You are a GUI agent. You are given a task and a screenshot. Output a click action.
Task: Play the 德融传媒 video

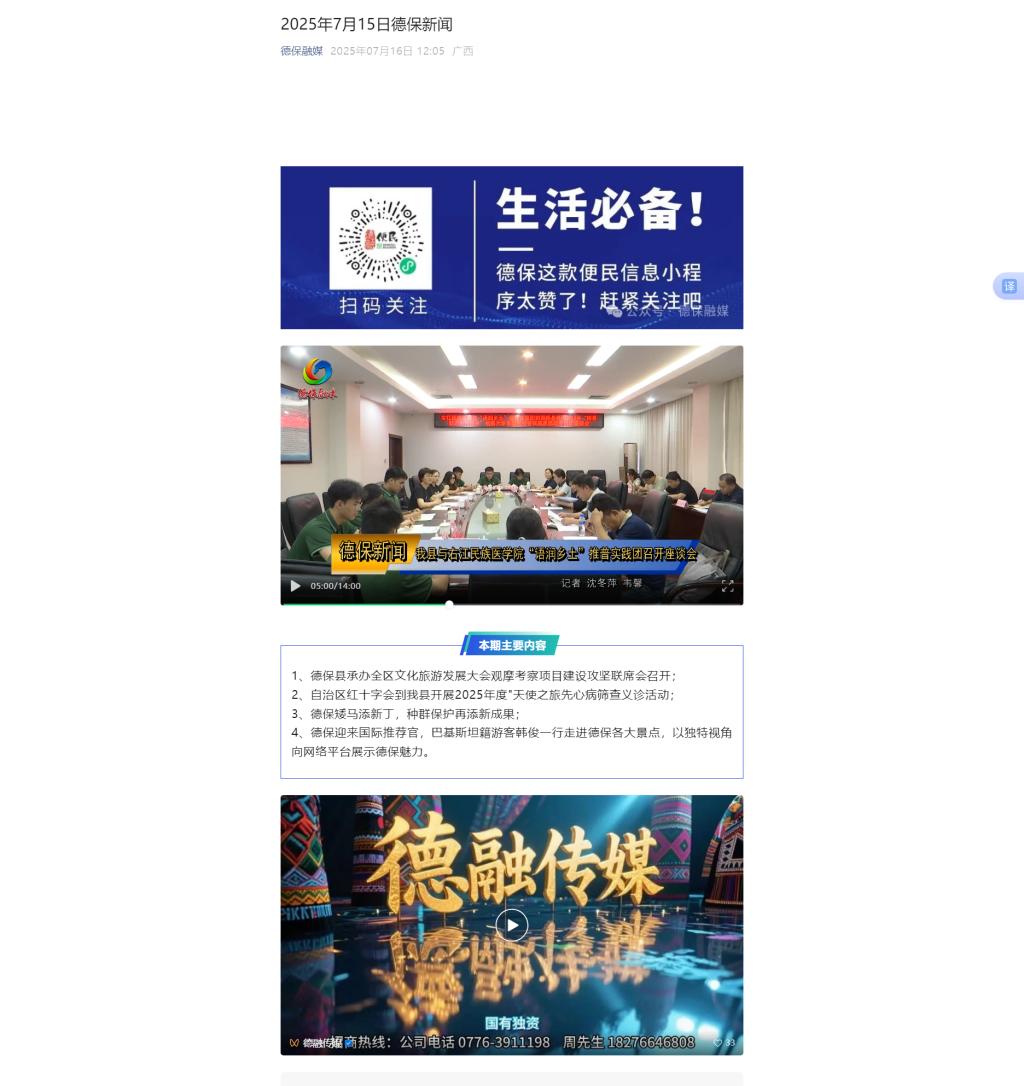[511, 925]
